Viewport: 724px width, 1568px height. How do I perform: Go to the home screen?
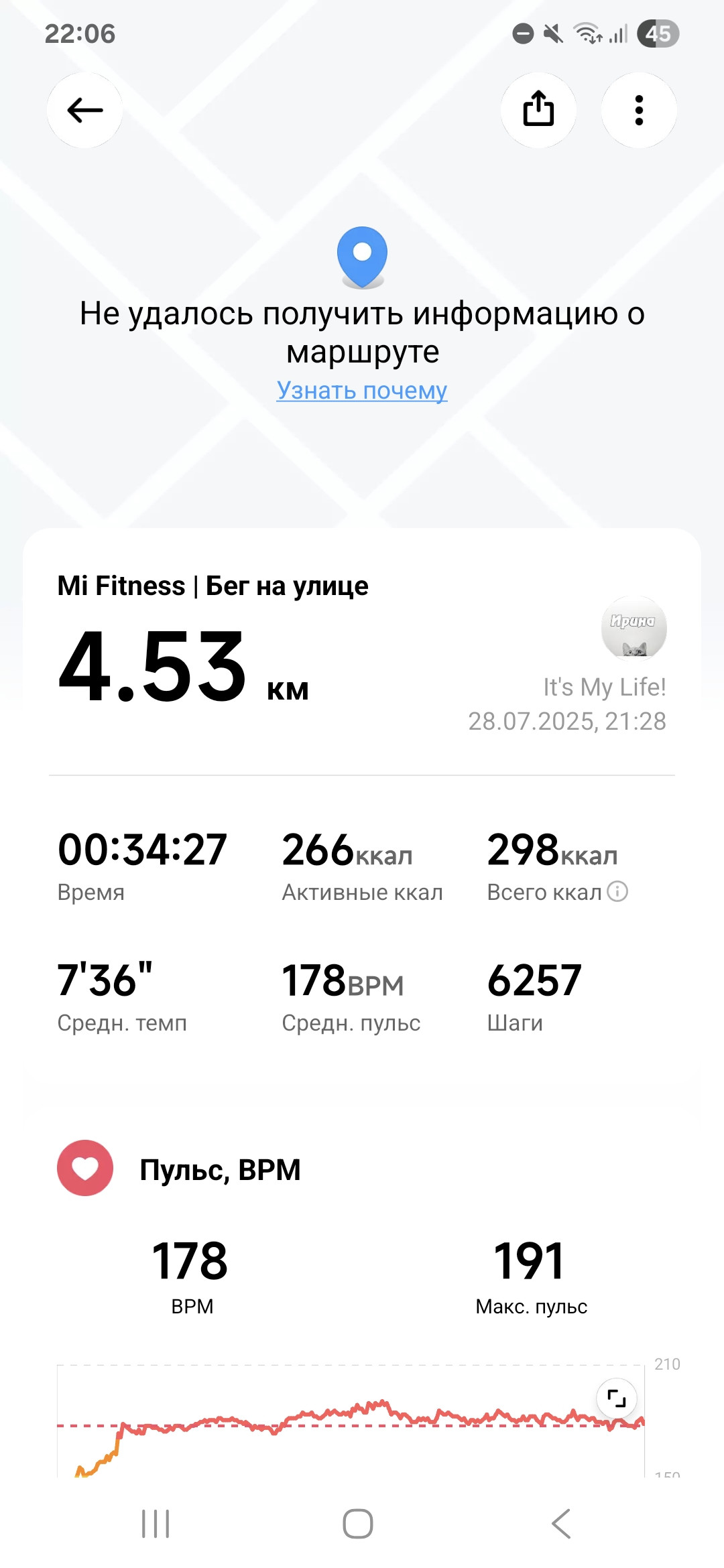point(358,1524)
